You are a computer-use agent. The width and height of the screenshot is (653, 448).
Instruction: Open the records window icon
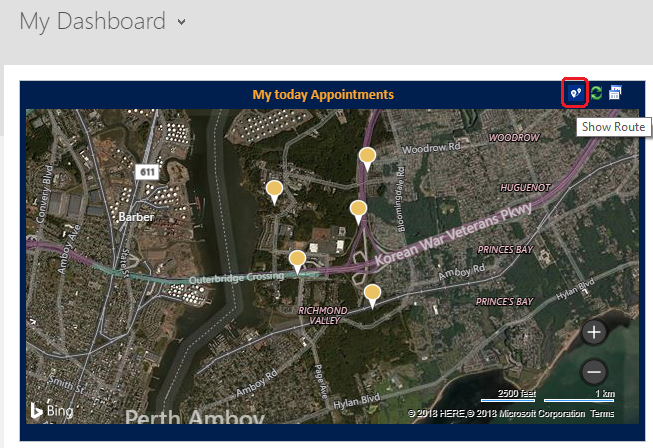click(x=615, y=93)
